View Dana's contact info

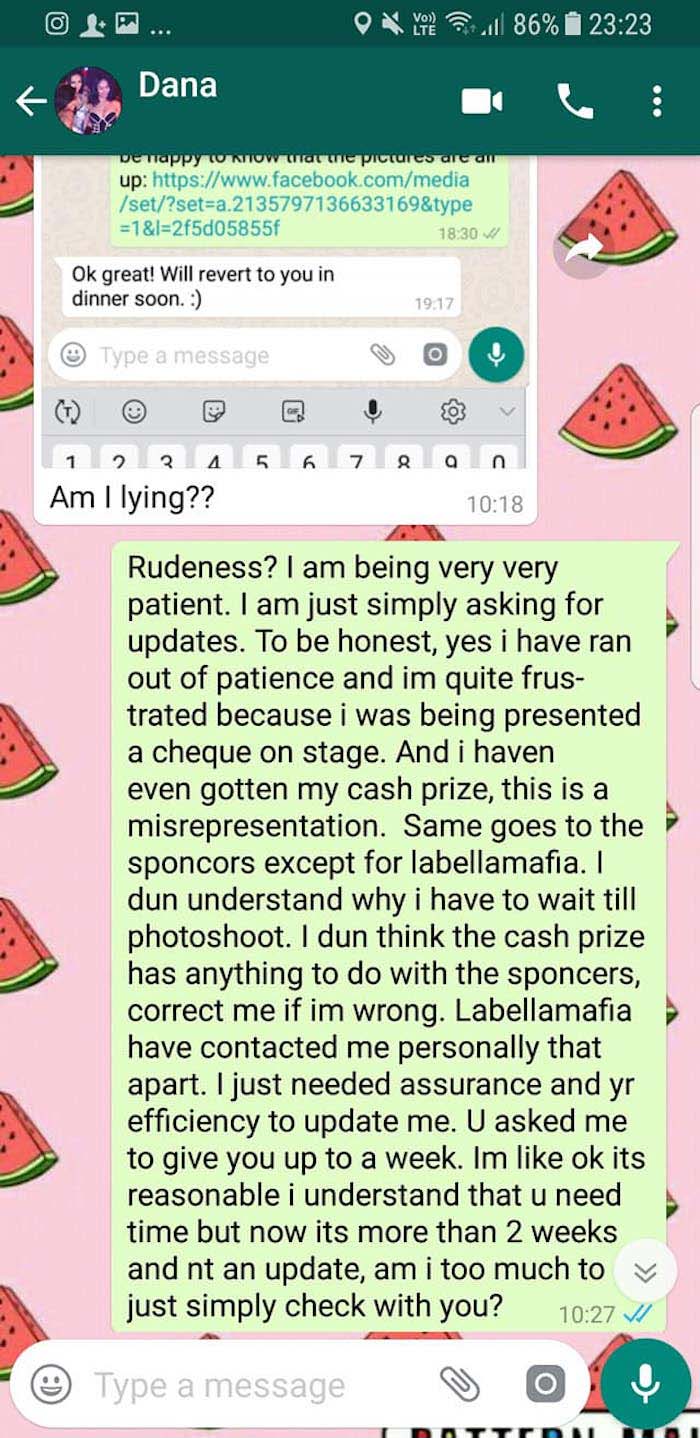178,86
